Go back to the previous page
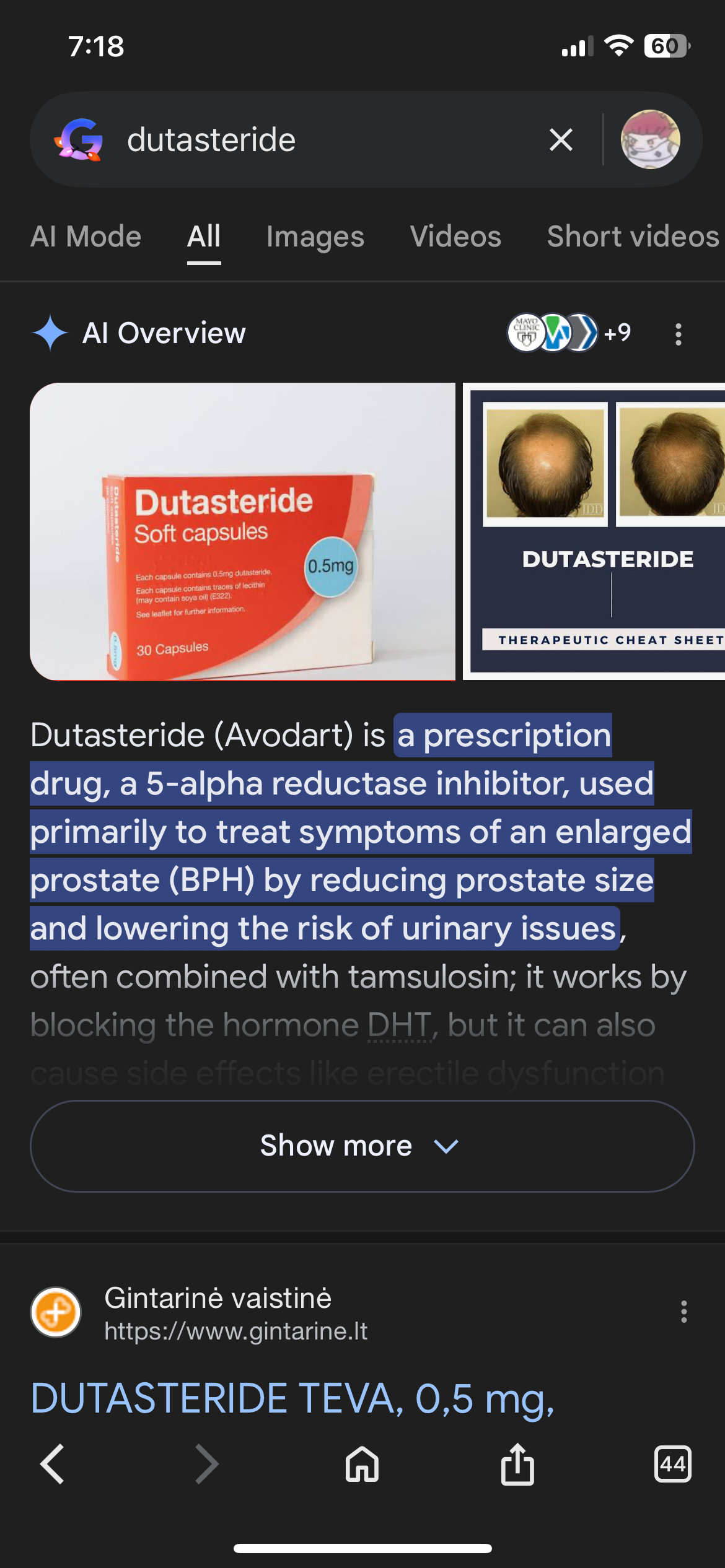The height and width of the screenshot is (1568, 725). pyautogui.click(x=52, y=1465)
